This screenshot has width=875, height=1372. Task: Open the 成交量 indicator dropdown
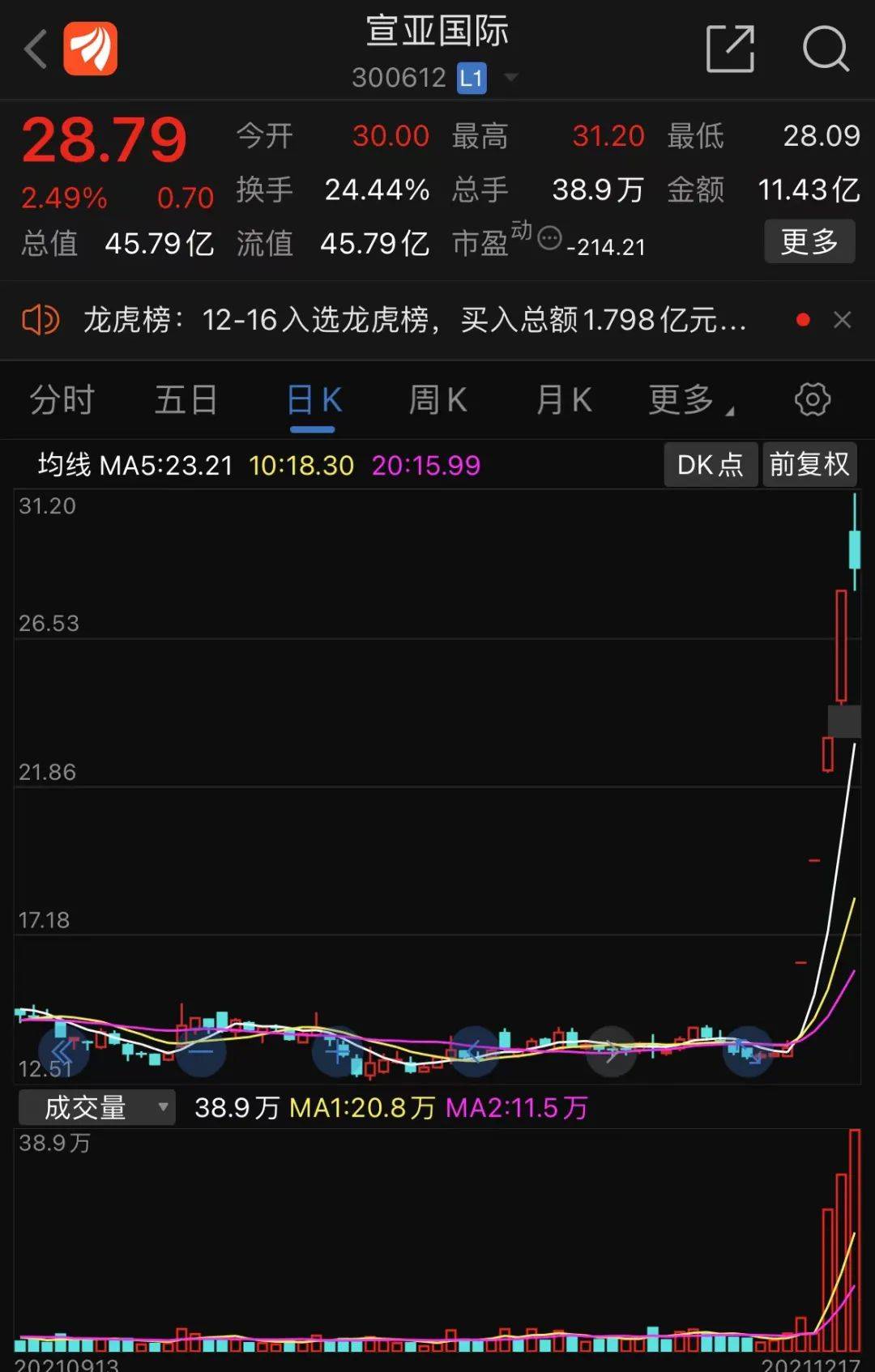(x=97, y=1107)
